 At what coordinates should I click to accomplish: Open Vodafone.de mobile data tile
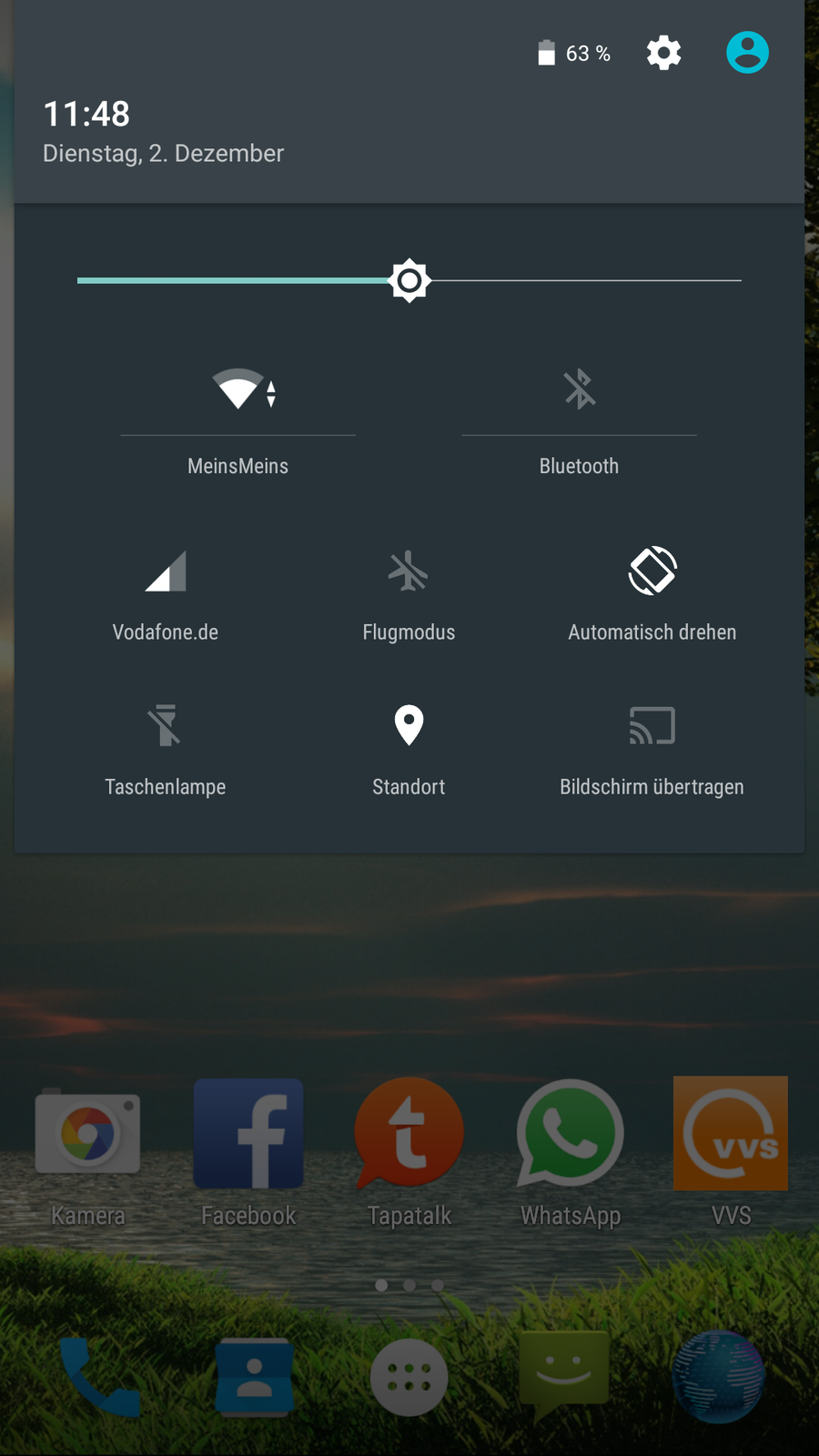[x=166, y=572]
